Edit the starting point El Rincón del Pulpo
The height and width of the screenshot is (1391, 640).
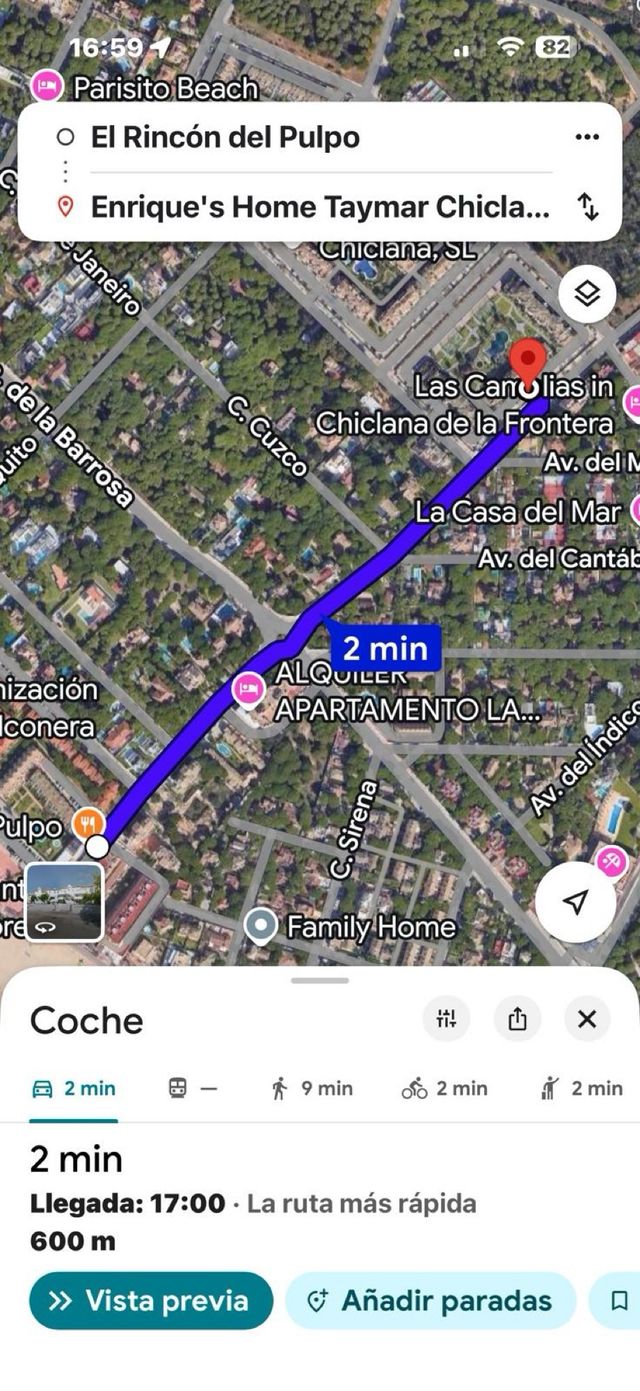tap(225, 137)
